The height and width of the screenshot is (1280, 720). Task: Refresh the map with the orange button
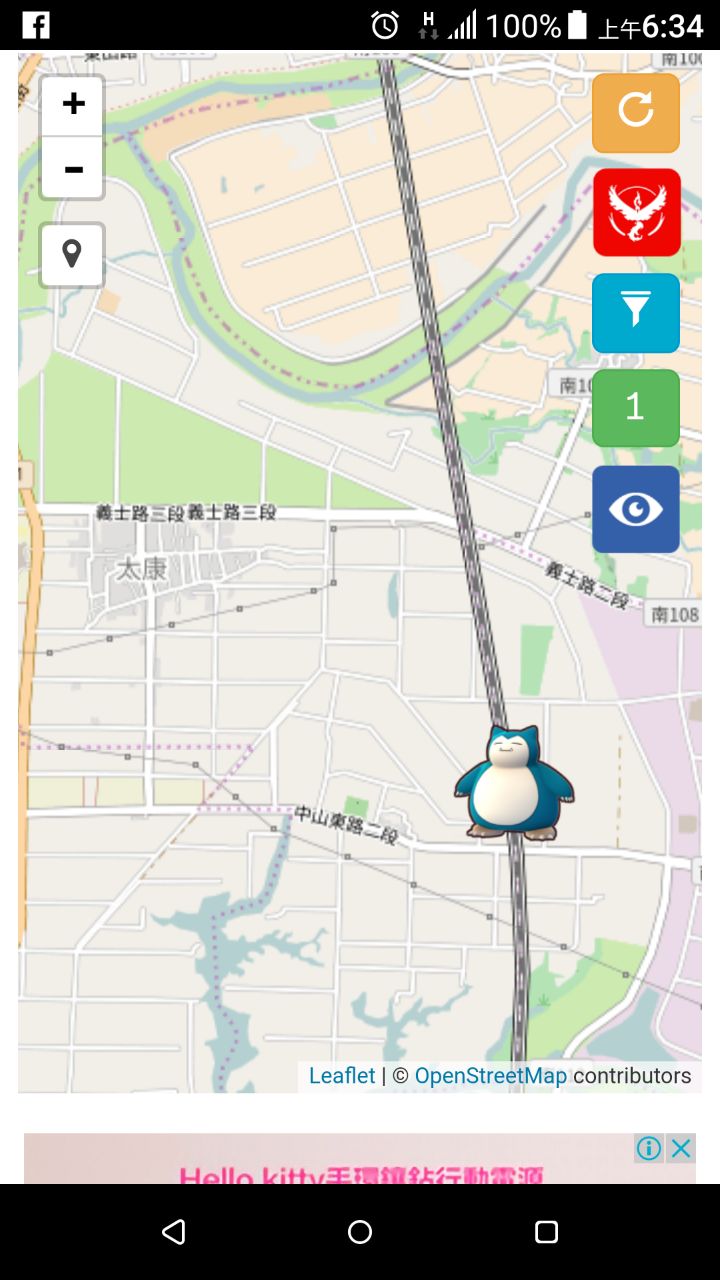click(x=636, y=112)
